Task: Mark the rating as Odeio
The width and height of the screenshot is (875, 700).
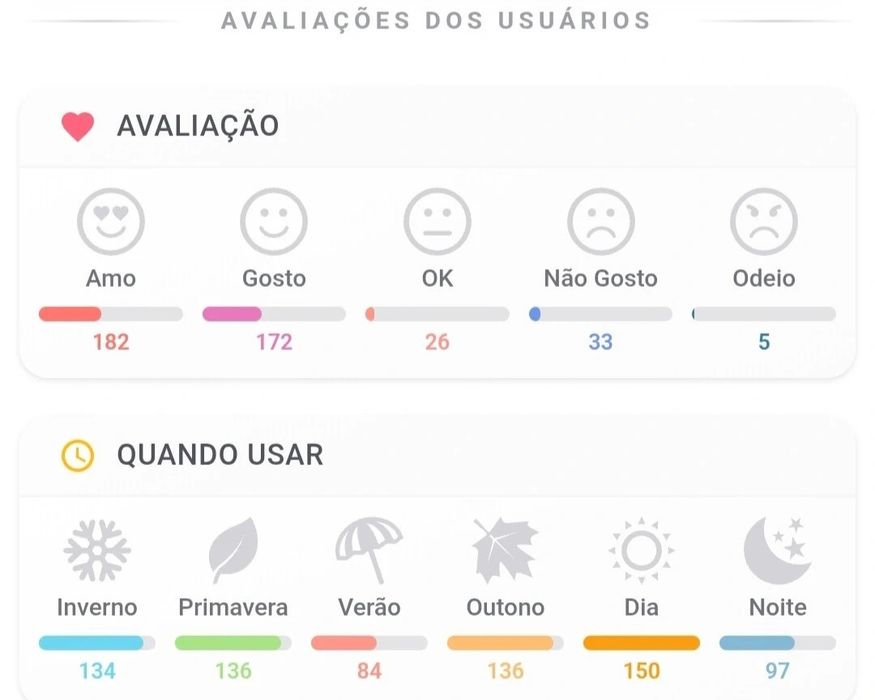Action: pyautogui.click(x=764, y=222)
